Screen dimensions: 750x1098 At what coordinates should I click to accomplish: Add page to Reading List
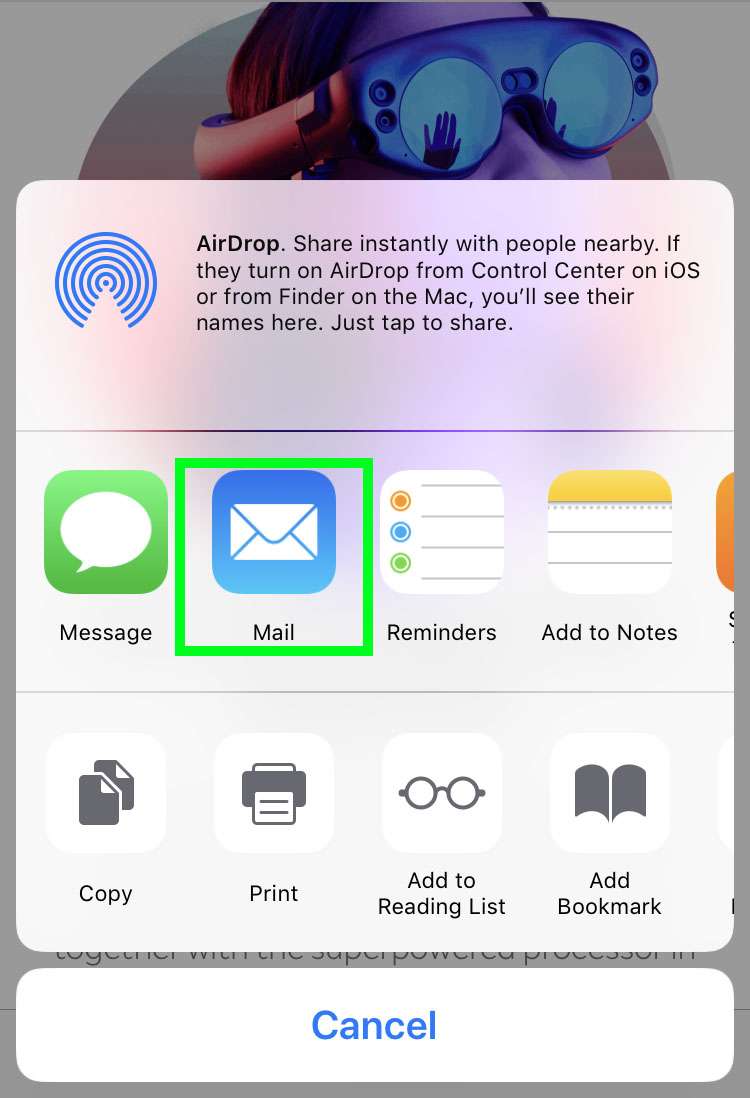click(x=442, y=792)
